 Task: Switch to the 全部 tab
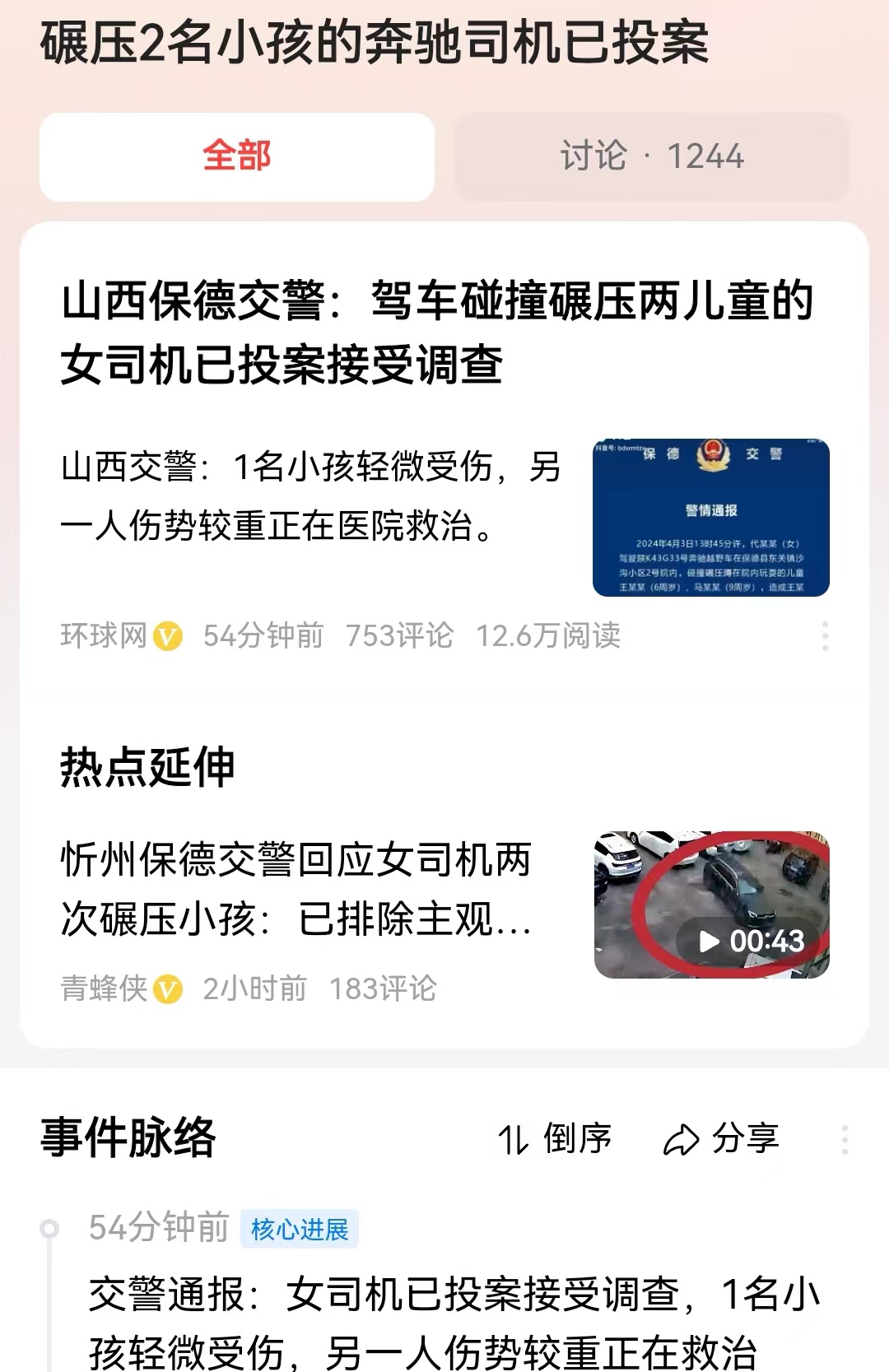click(237, 156)
